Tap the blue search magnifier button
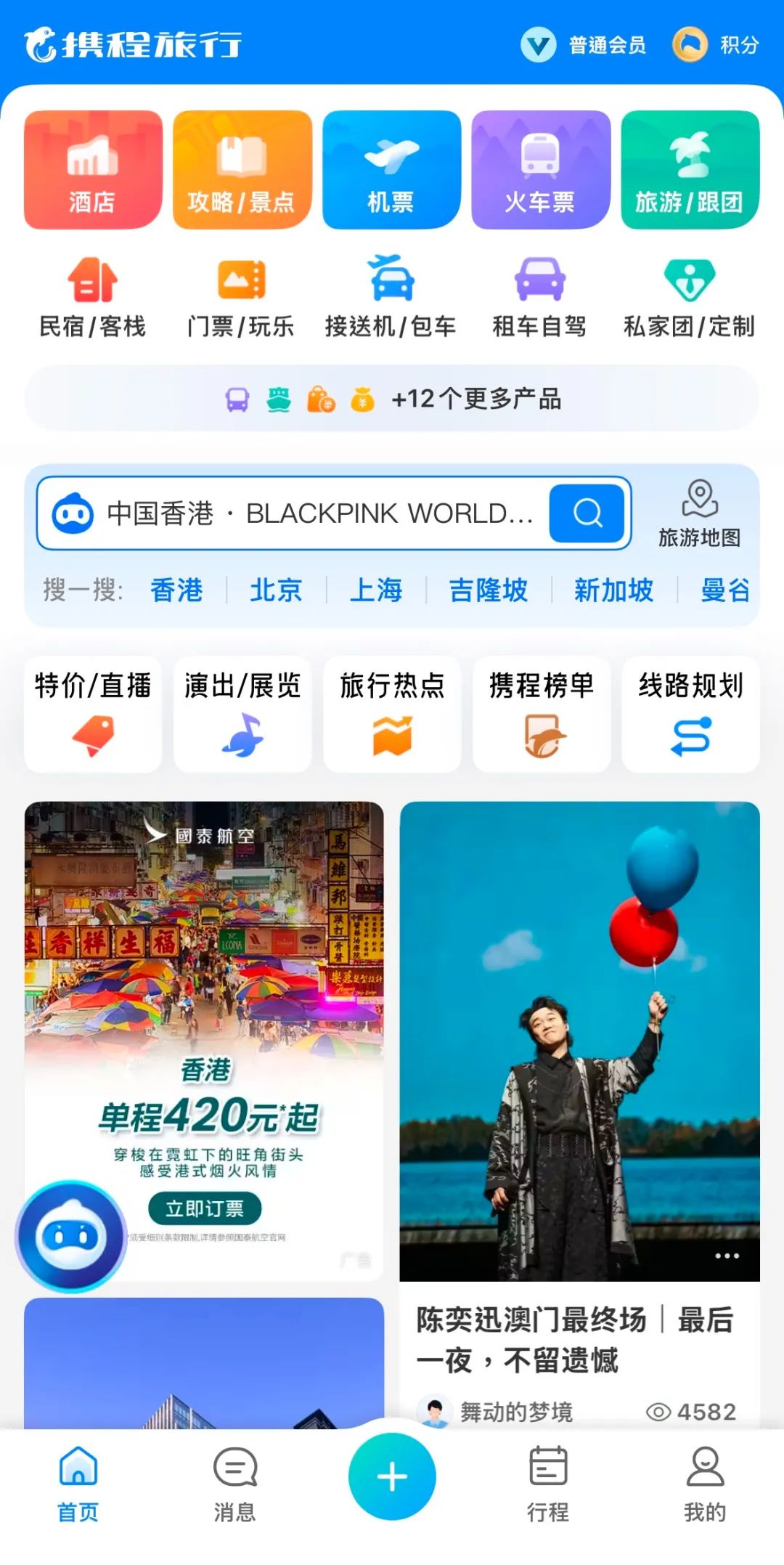This screenshot has width=784, height=1565. coord(587,513)
